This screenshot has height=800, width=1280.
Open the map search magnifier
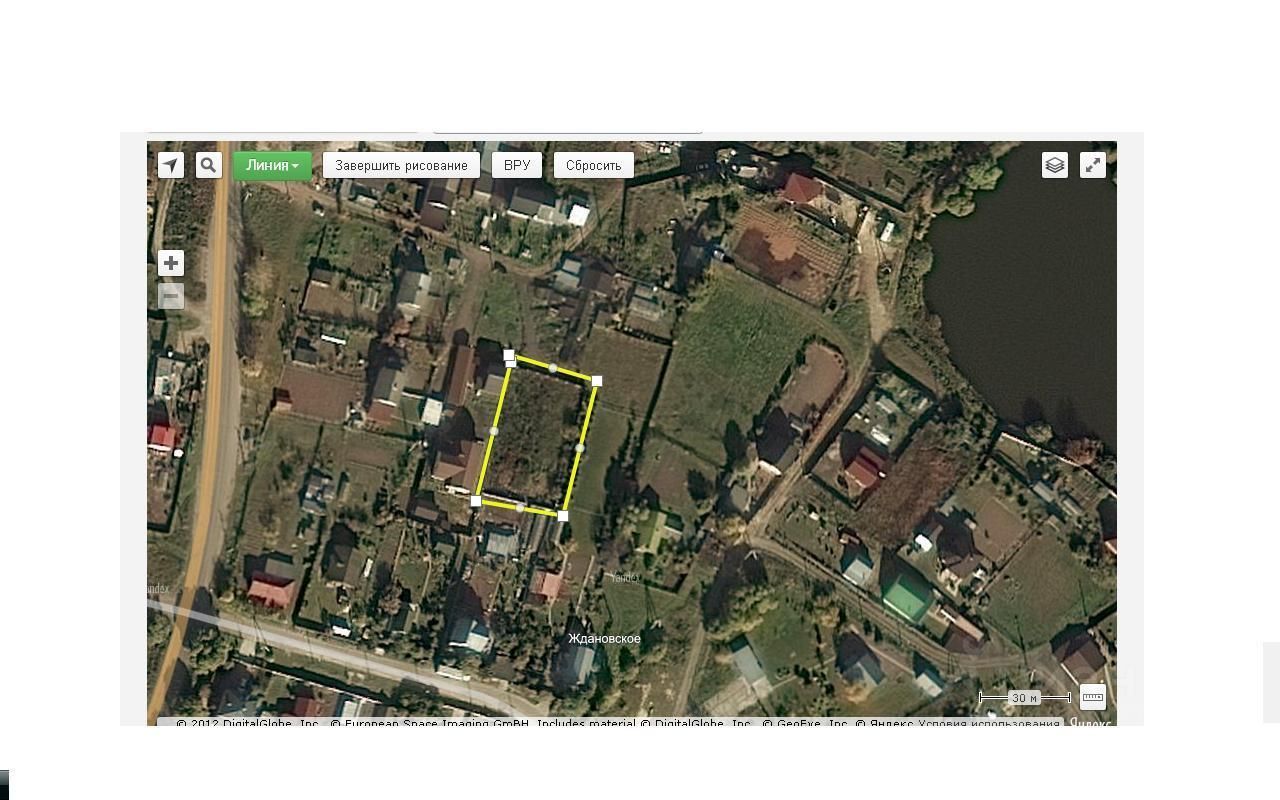tap(208, 165)
